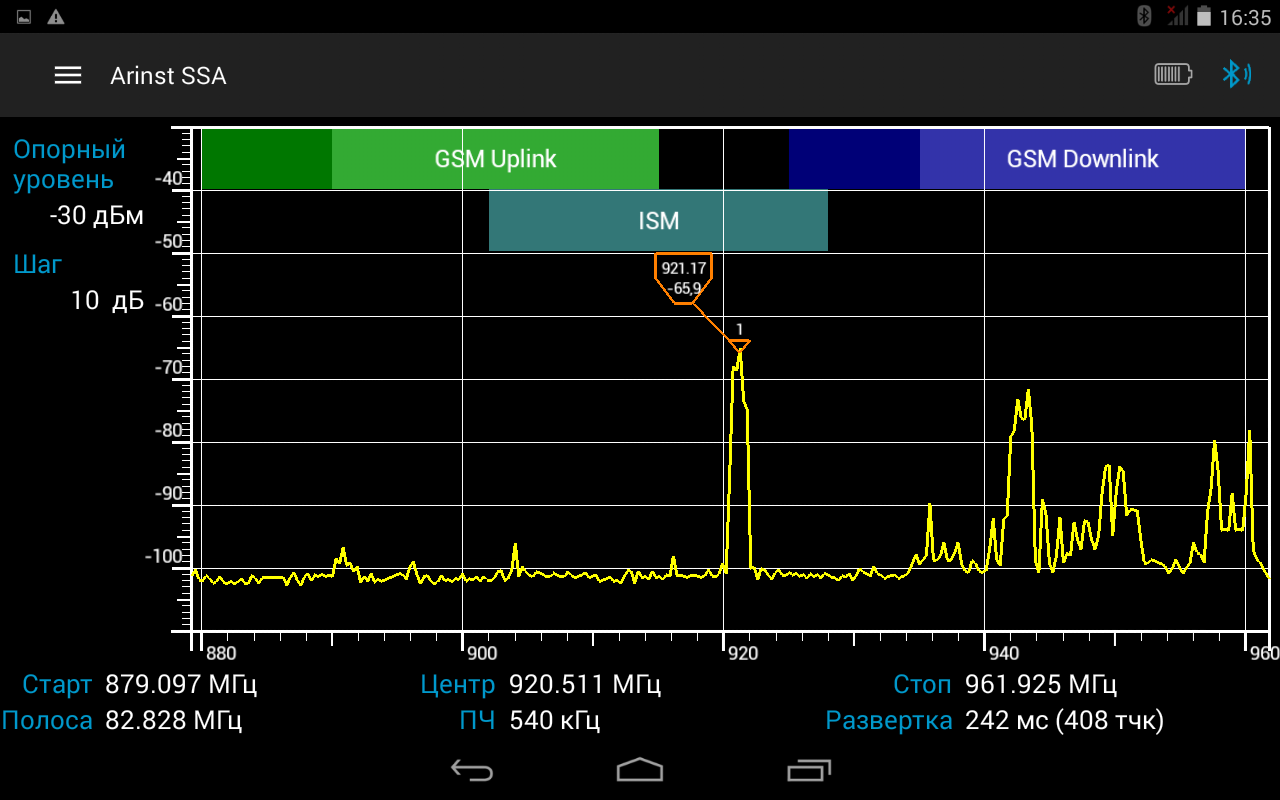
Task: Edit the Стоп frequency 961.925 МГц
Action: (1040, 685)
